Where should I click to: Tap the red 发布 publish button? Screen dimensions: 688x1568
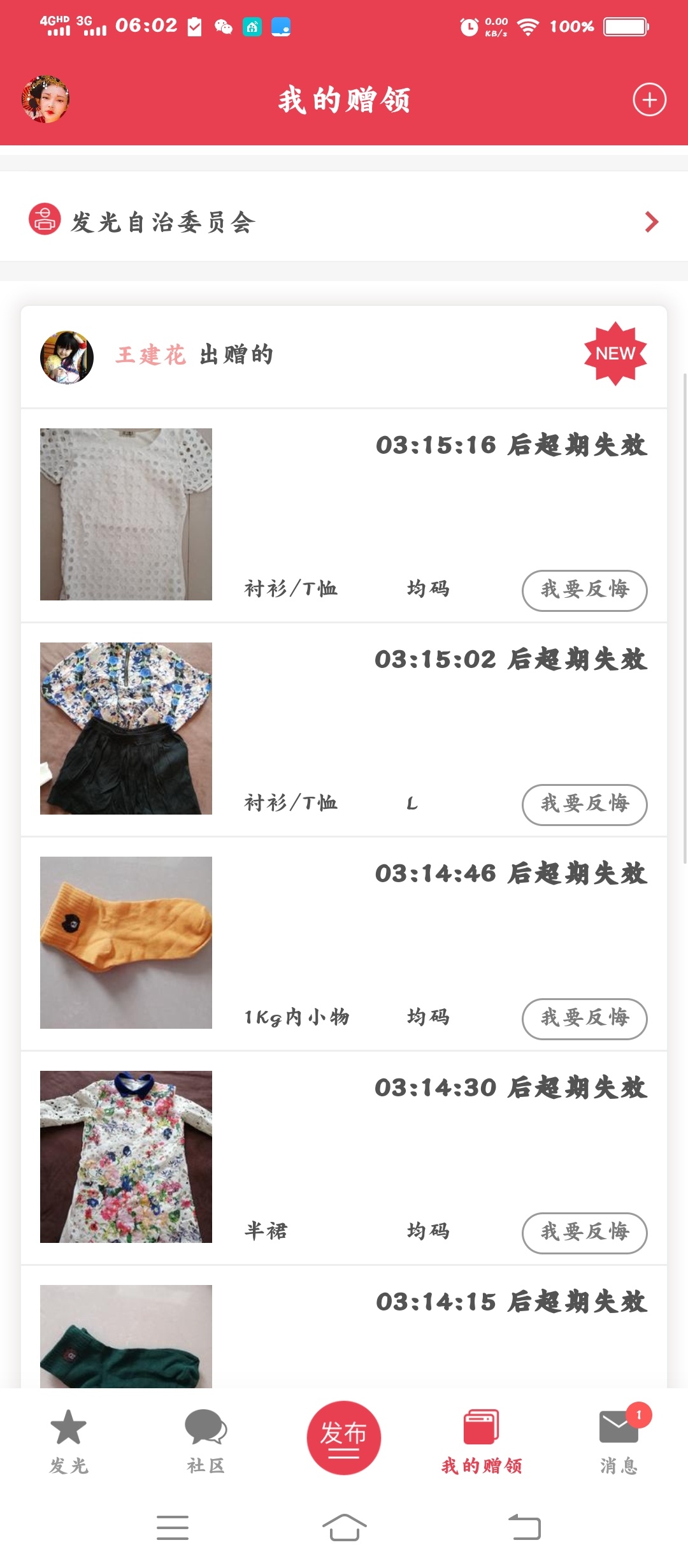344,1437
